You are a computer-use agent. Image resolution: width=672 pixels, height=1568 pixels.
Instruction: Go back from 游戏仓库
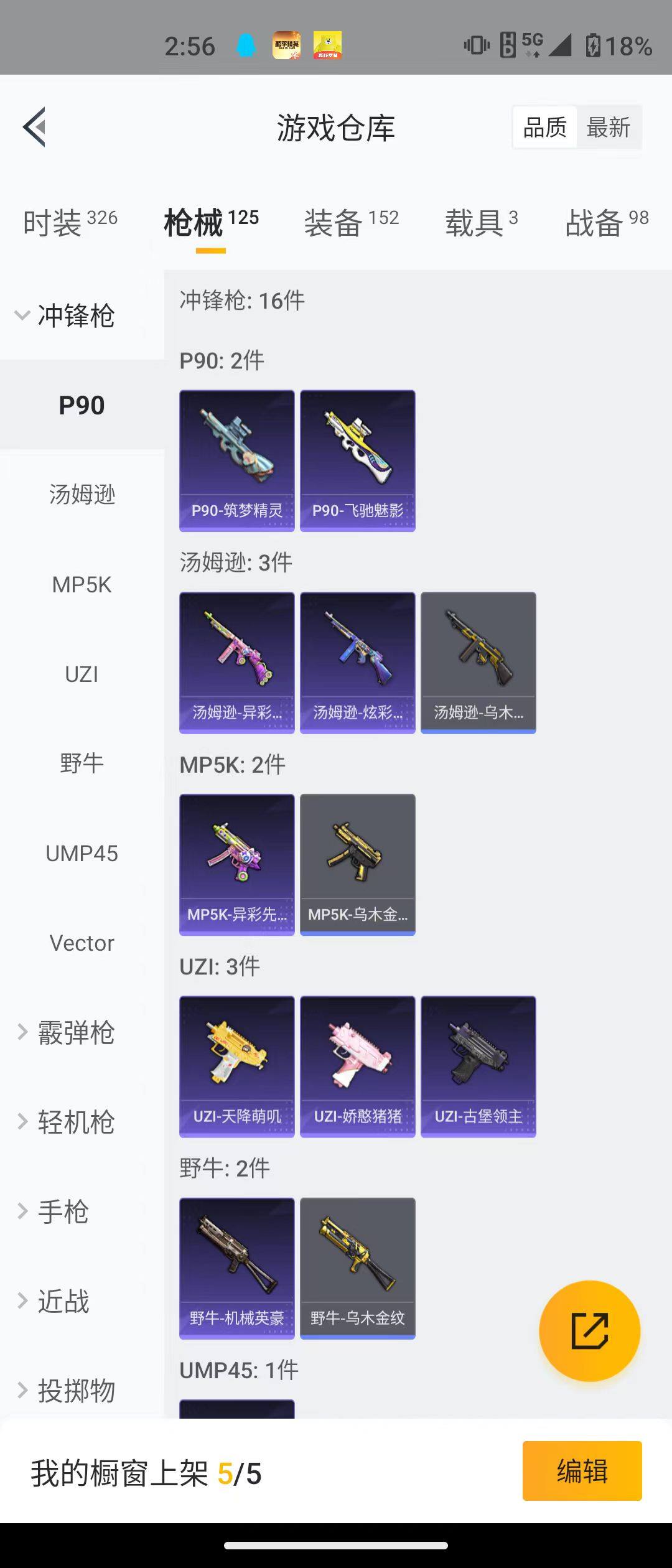click(x=35, y=127)
